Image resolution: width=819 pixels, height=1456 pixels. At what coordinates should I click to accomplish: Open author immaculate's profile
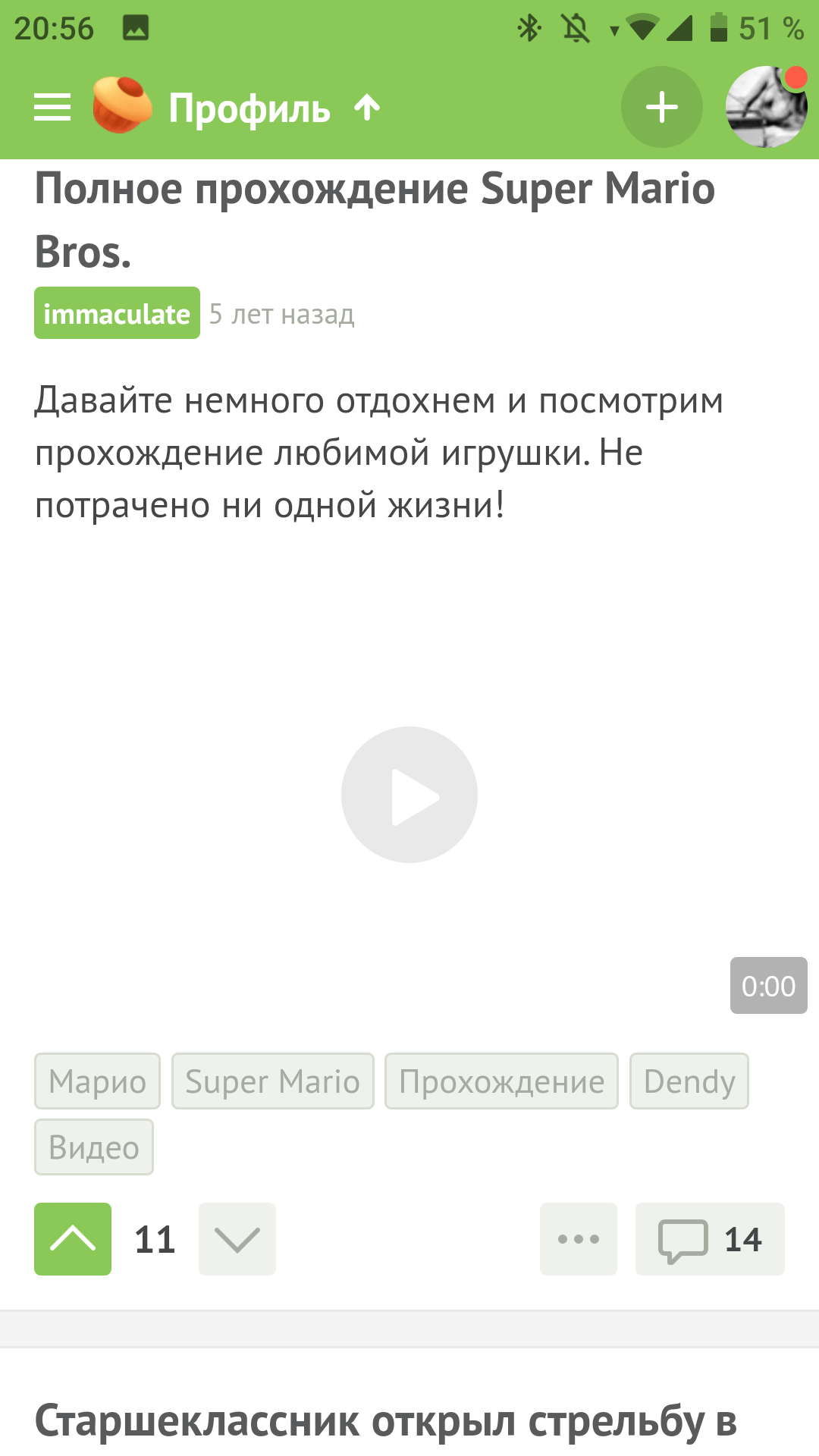(117, 313)
